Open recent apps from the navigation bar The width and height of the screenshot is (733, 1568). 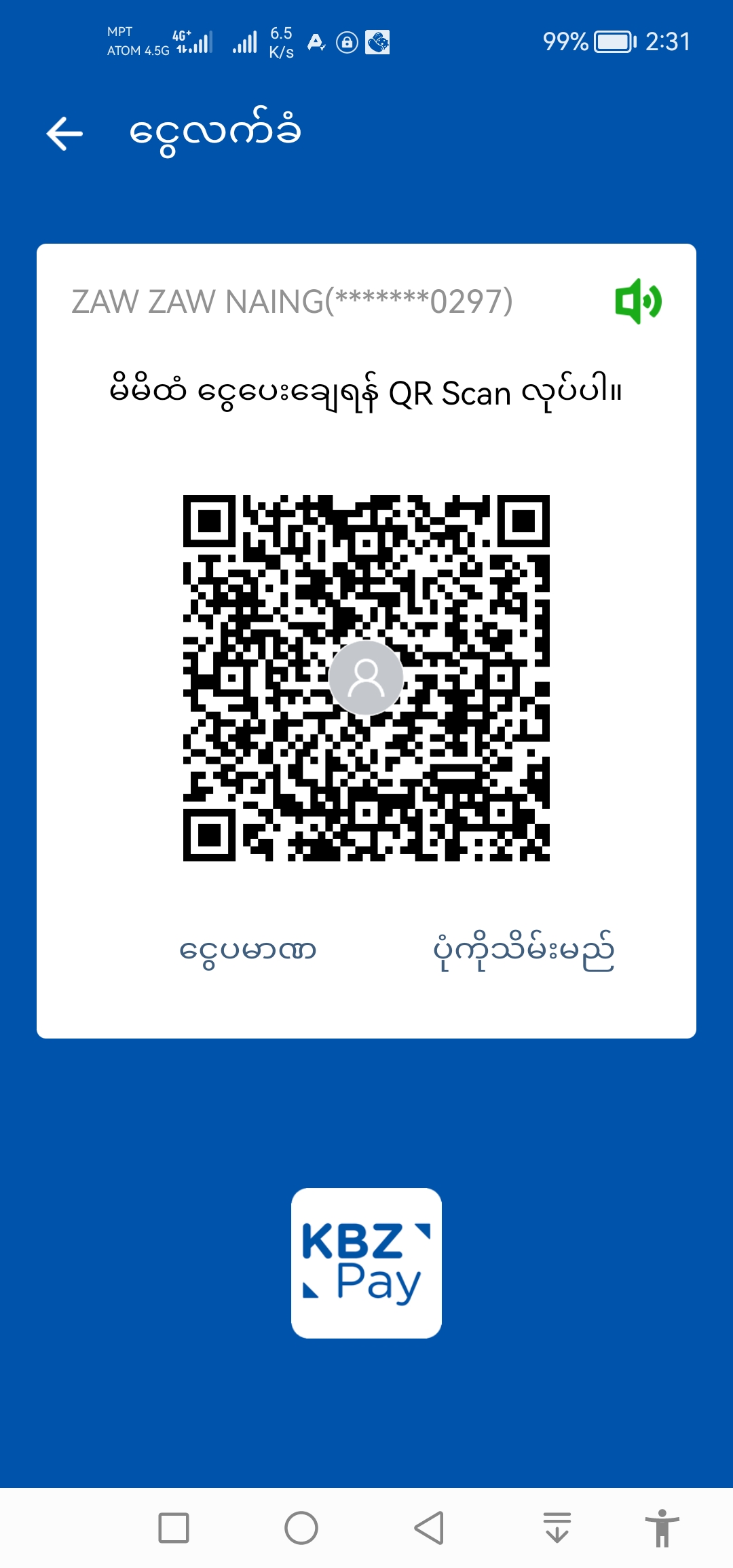(x=174, y=1528)
